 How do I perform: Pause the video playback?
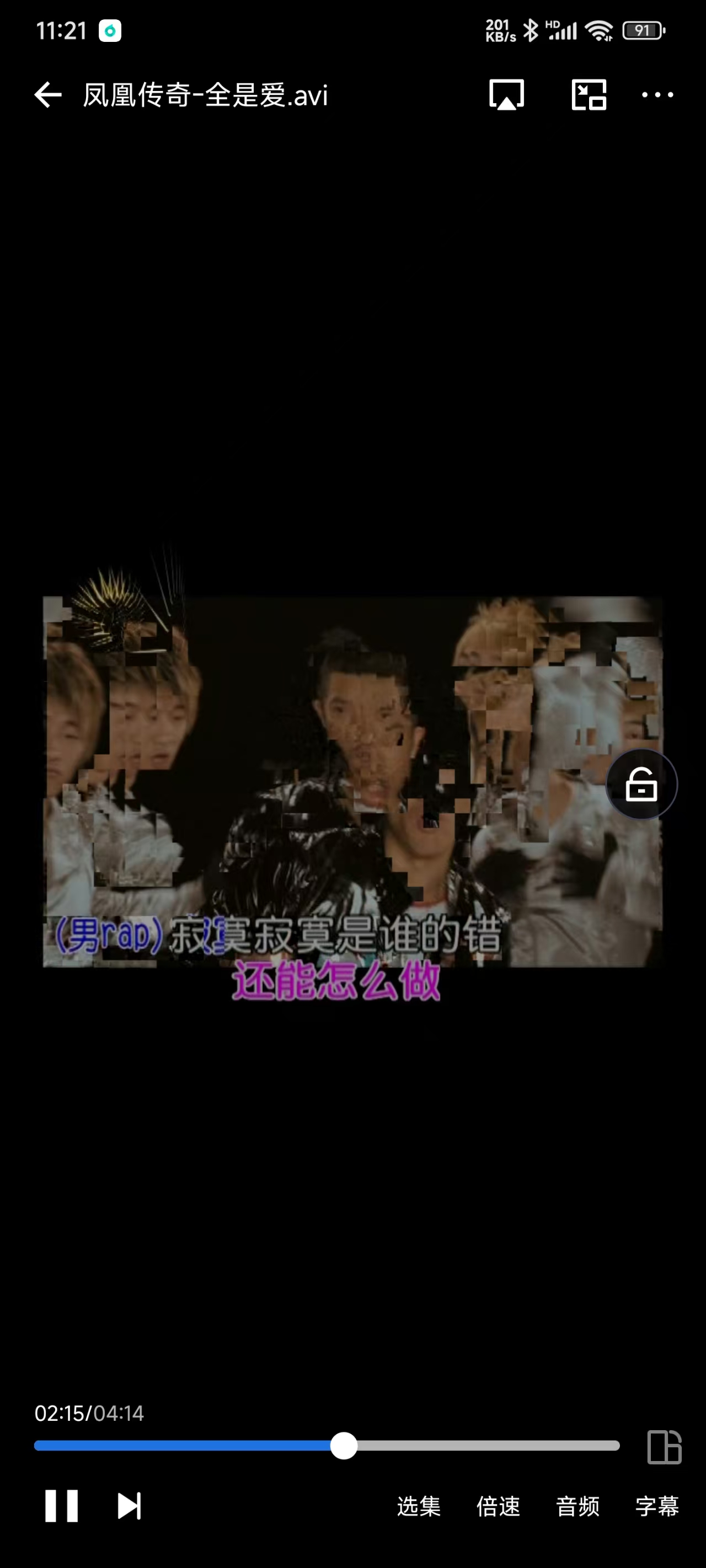pyautogui.click(x=62, y=1506)
